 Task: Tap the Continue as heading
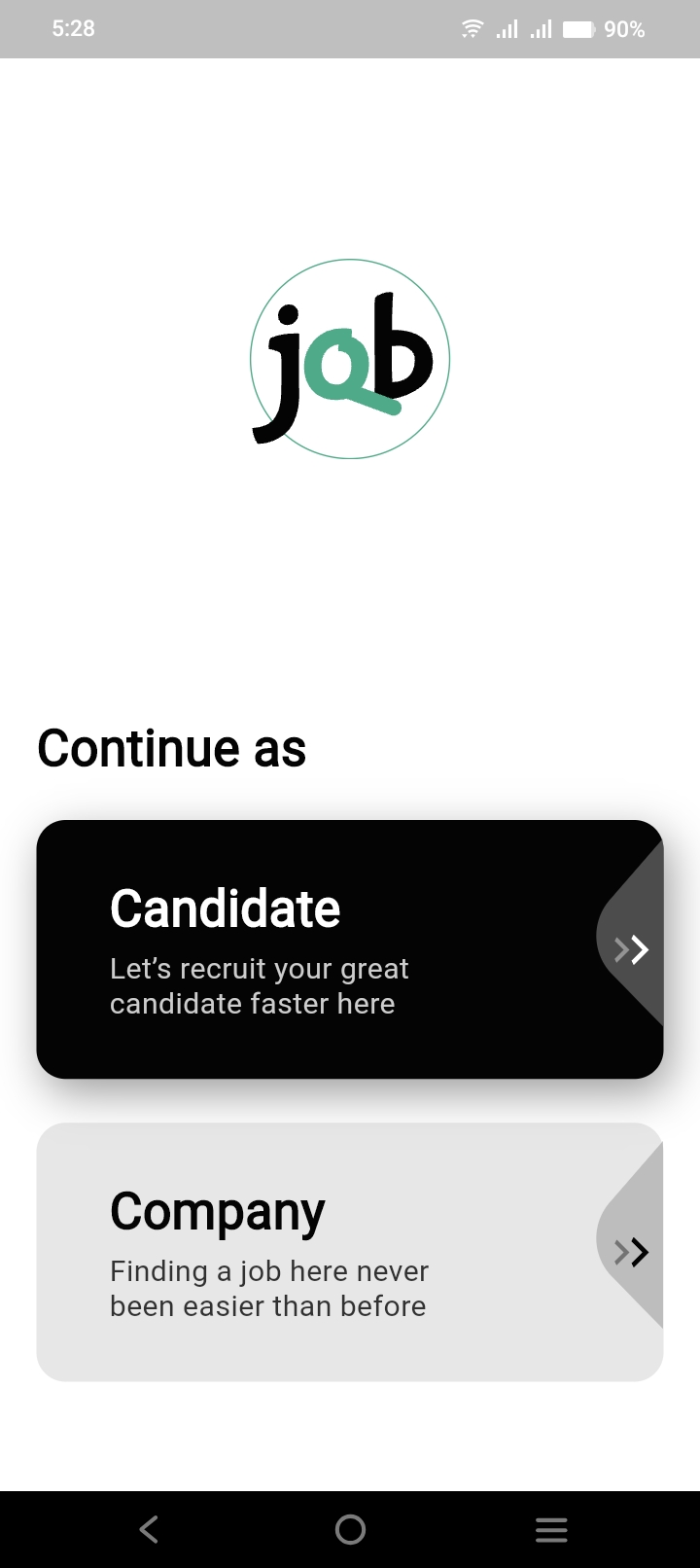171,747
